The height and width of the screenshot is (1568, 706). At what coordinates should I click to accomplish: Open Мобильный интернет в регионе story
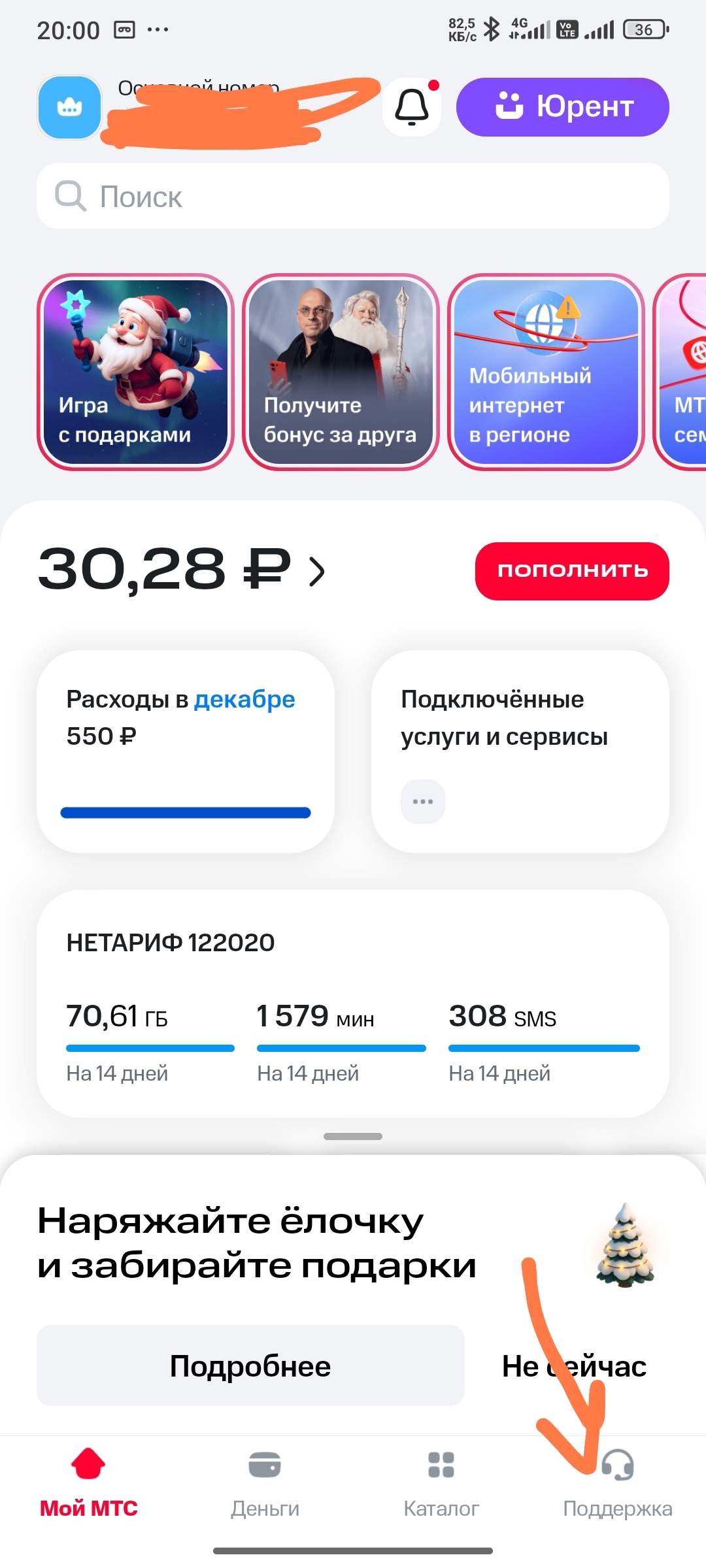point(546,372)
